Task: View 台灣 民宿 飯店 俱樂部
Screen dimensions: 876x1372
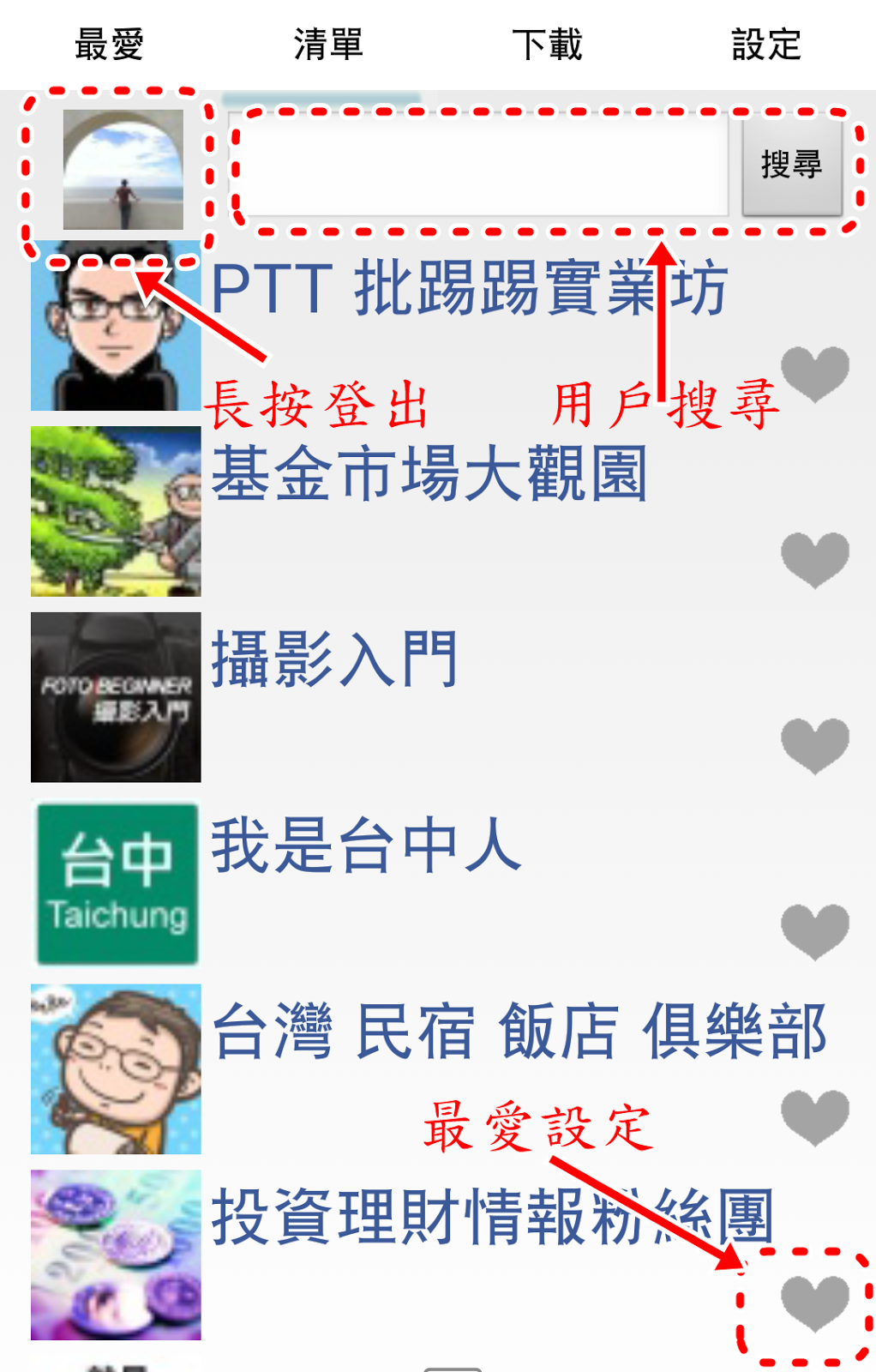Action: pos(519,1032)
